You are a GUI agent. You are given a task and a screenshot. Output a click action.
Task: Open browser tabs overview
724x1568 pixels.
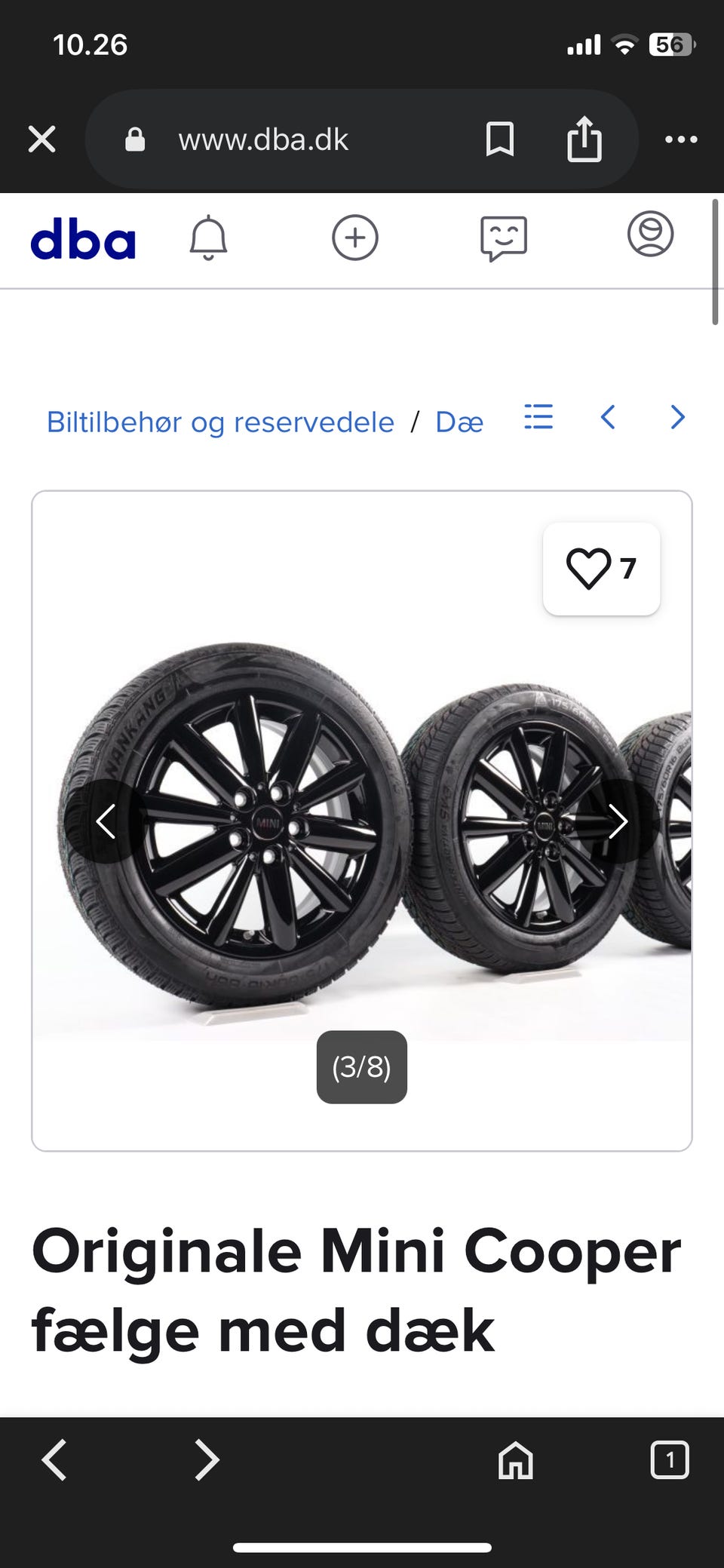click(x=669, y=1460)
